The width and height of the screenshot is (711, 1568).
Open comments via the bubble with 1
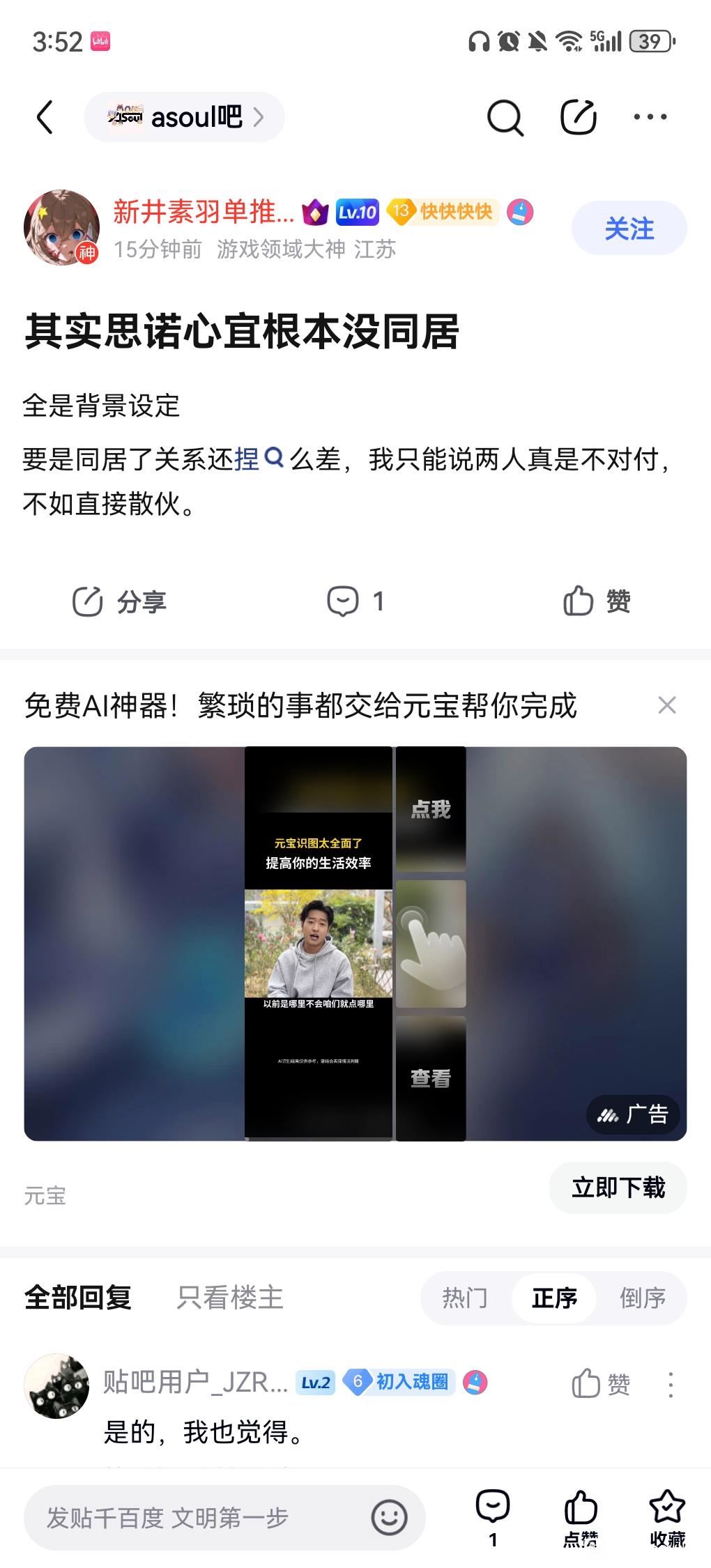pos(355,601)
